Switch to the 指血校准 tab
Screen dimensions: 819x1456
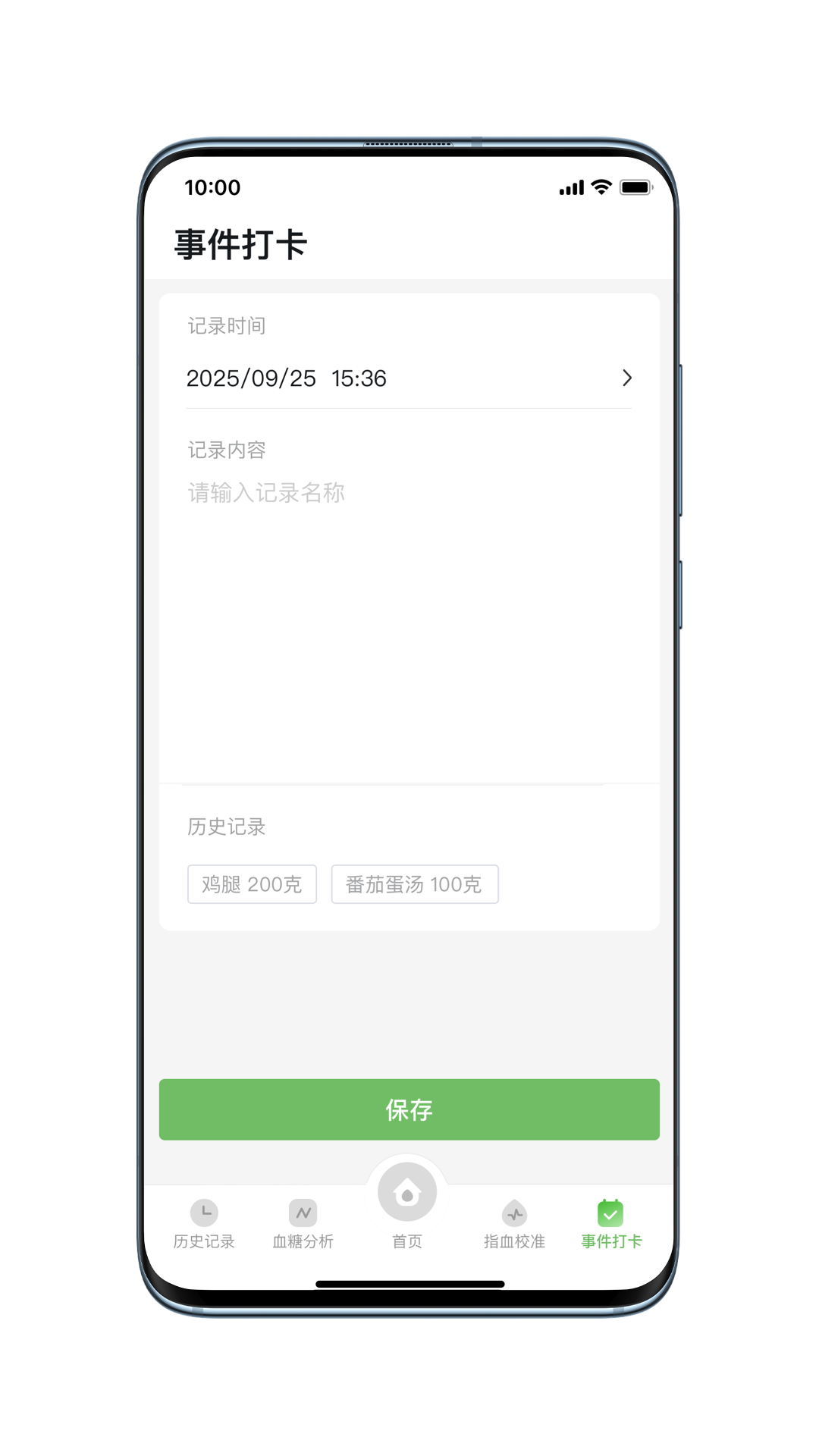[514, 1224]
